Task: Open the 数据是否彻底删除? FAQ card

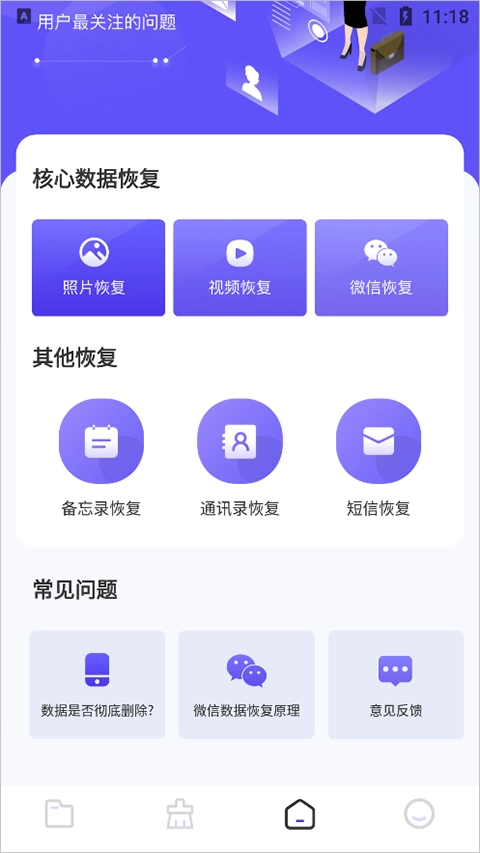Action: pos(97,684)
